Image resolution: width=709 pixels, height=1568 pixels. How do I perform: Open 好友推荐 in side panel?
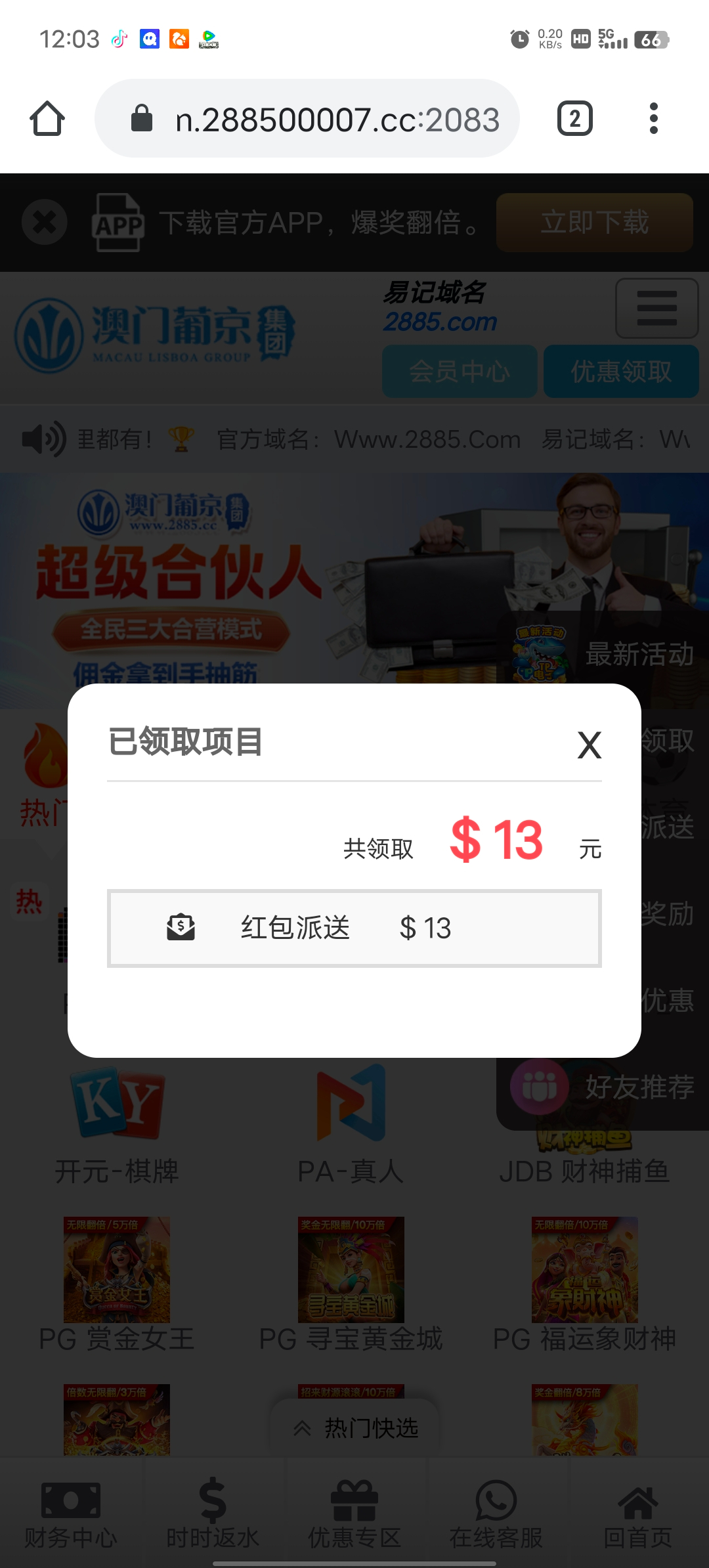pos(604,1087)
